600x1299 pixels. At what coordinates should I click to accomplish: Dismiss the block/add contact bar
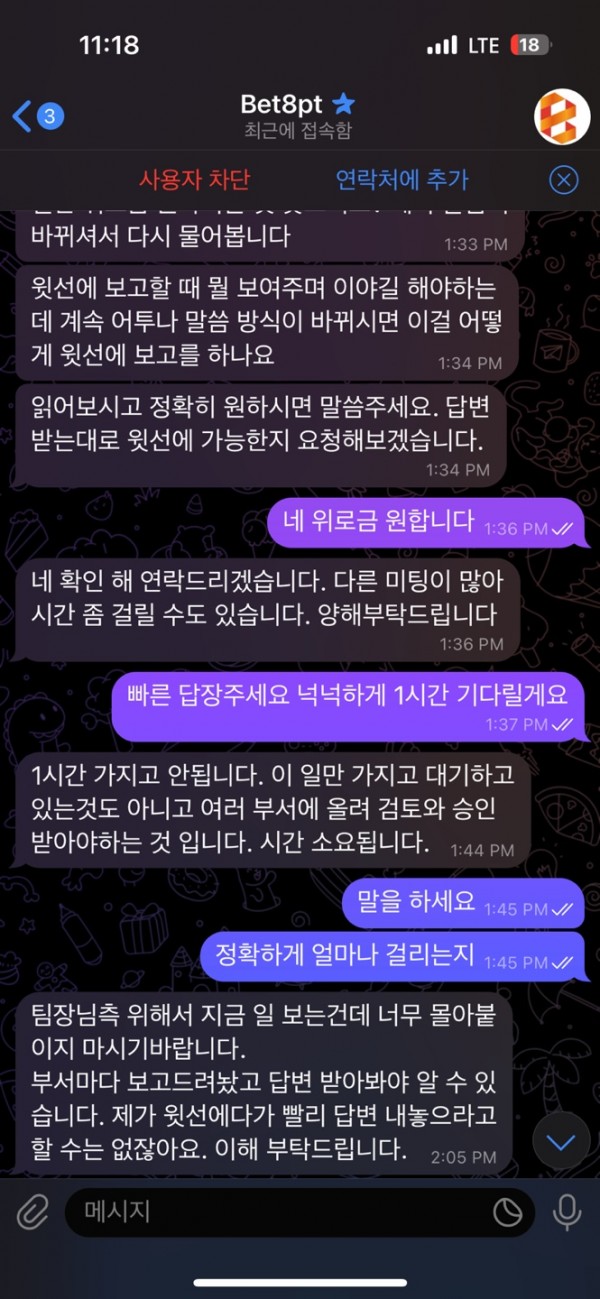coord(564,180)
